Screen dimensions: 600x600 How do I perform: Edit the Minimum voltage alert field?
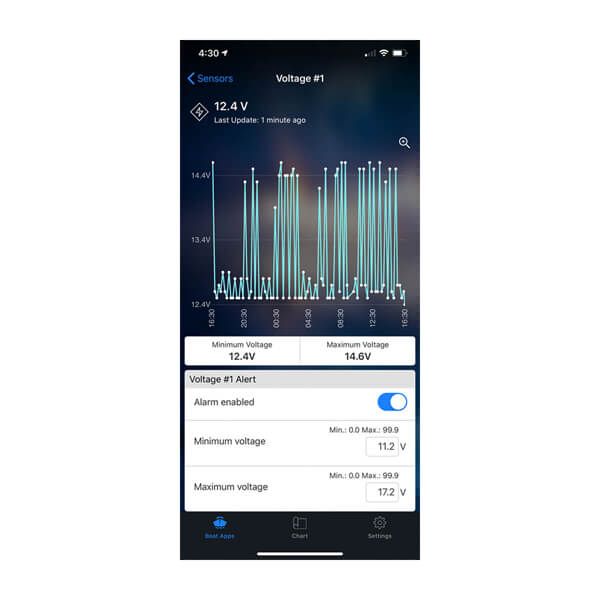(x=382, y=447)
